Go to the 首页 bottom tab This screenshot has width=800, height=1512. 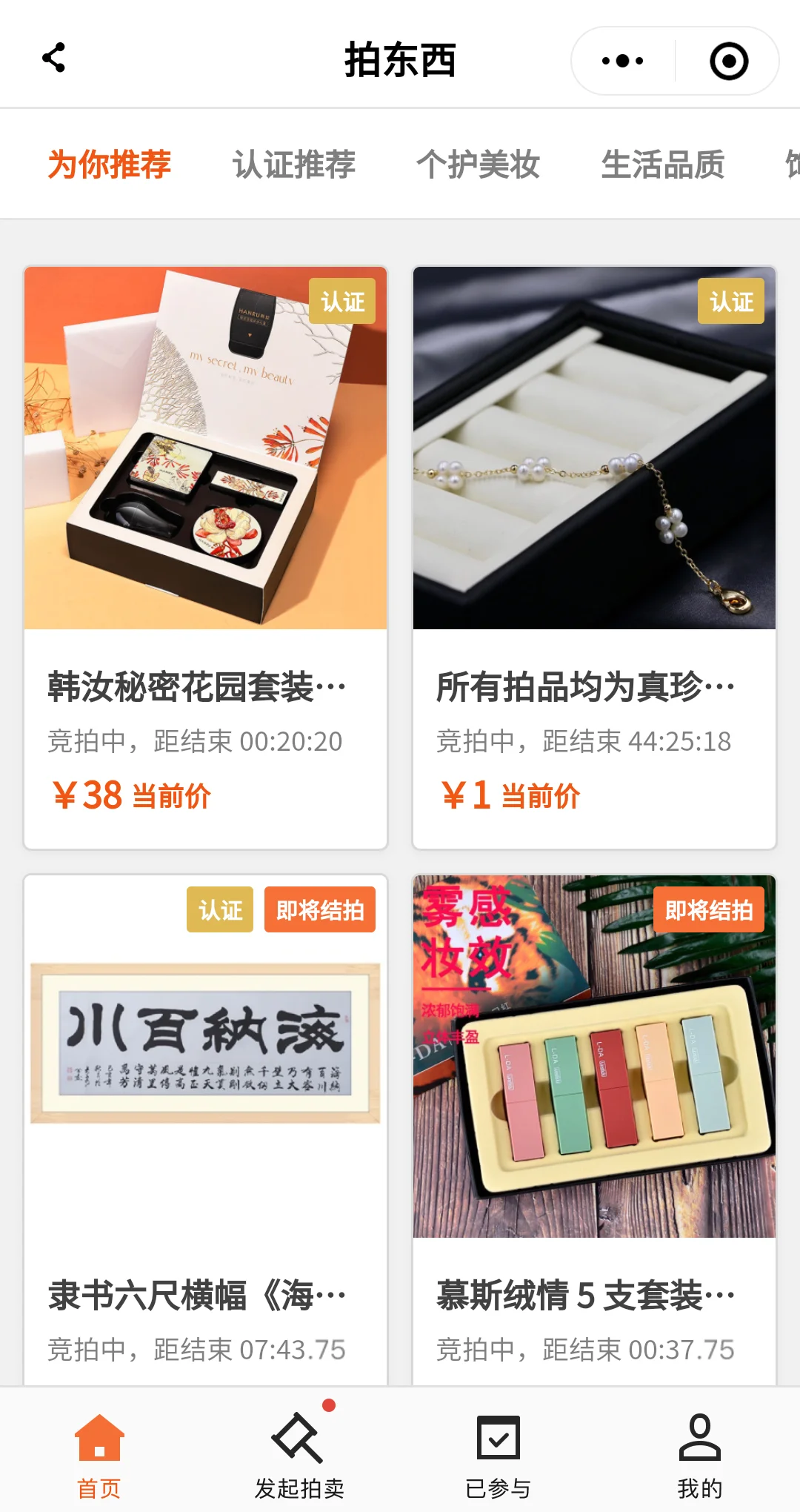(99, 1454)
